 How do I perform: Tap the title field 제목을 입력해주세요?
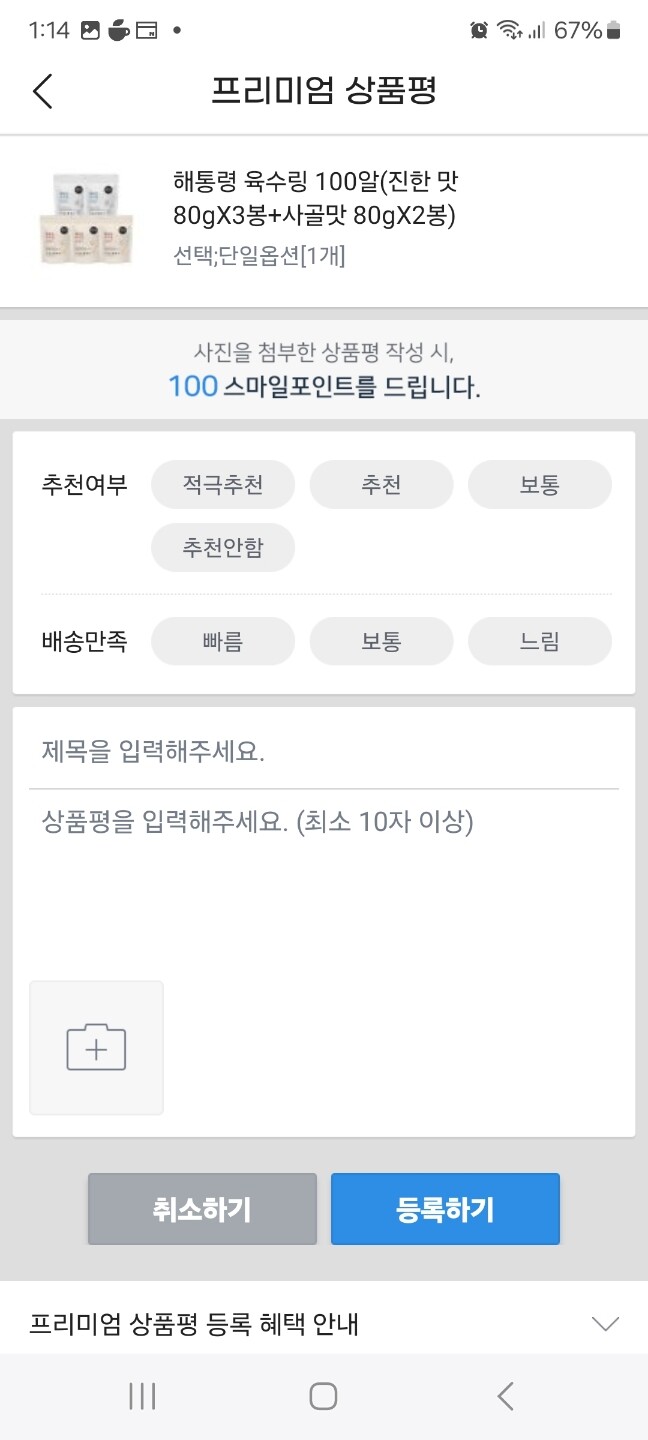[324, 752]
